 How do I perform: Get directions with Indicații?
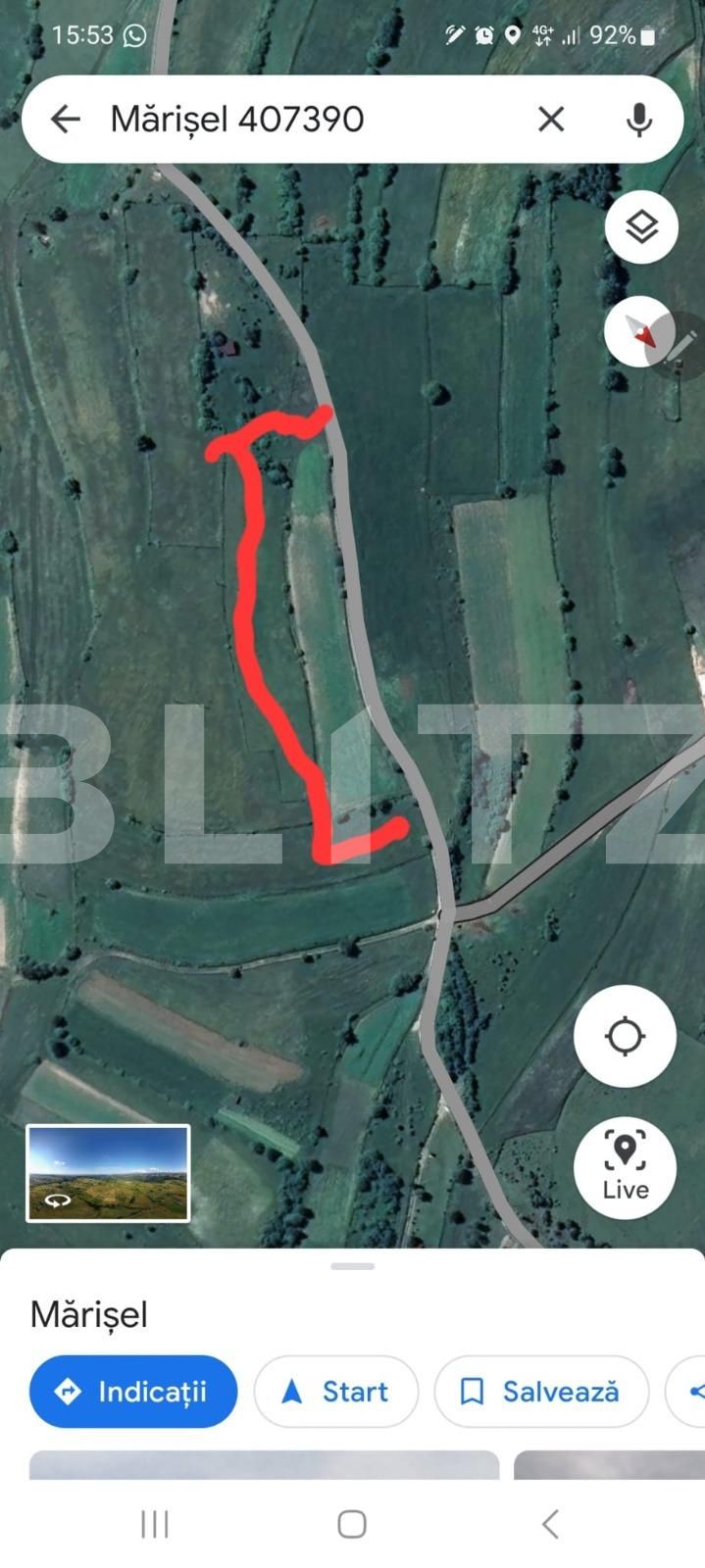click(x=133, y=1392)
